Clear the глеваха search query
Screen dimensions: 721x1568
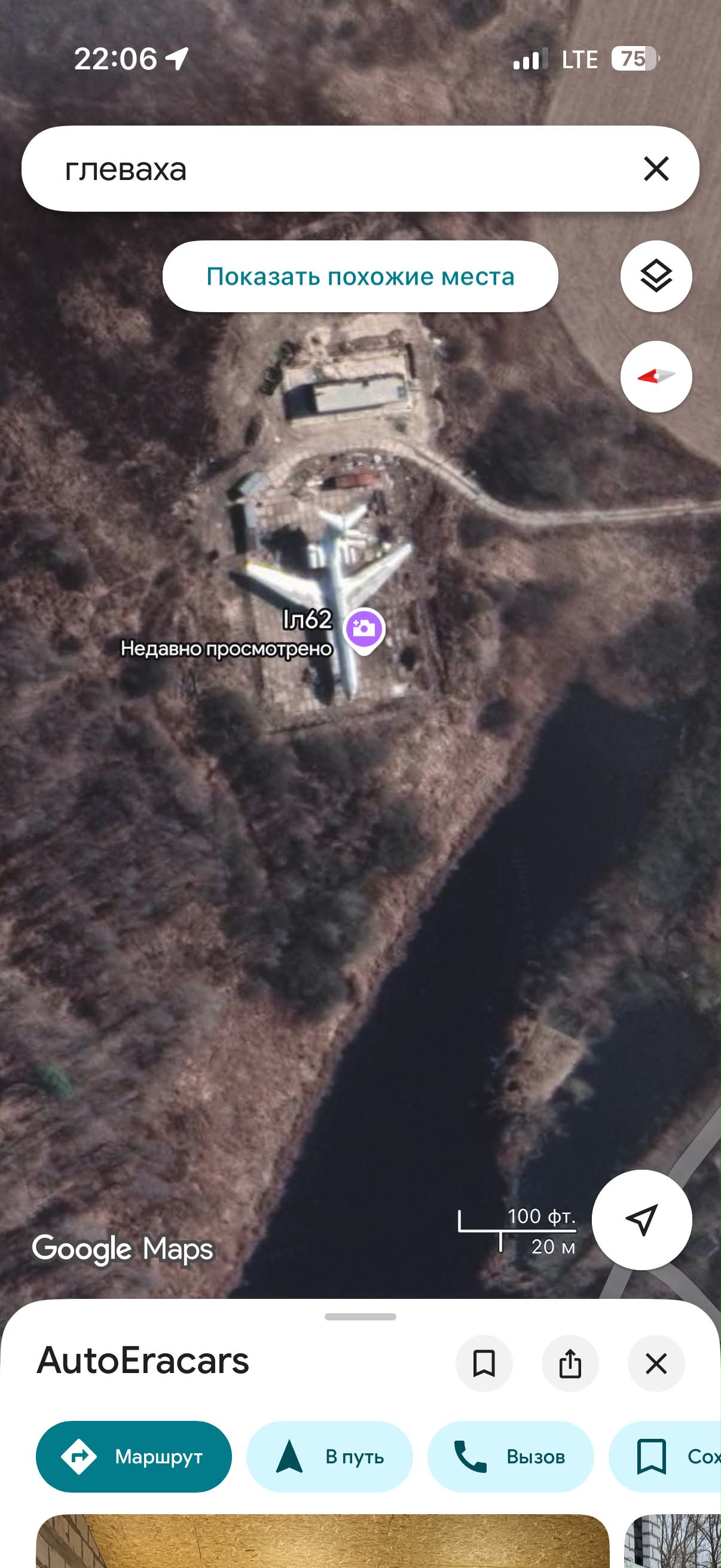[x=656, y=169]
